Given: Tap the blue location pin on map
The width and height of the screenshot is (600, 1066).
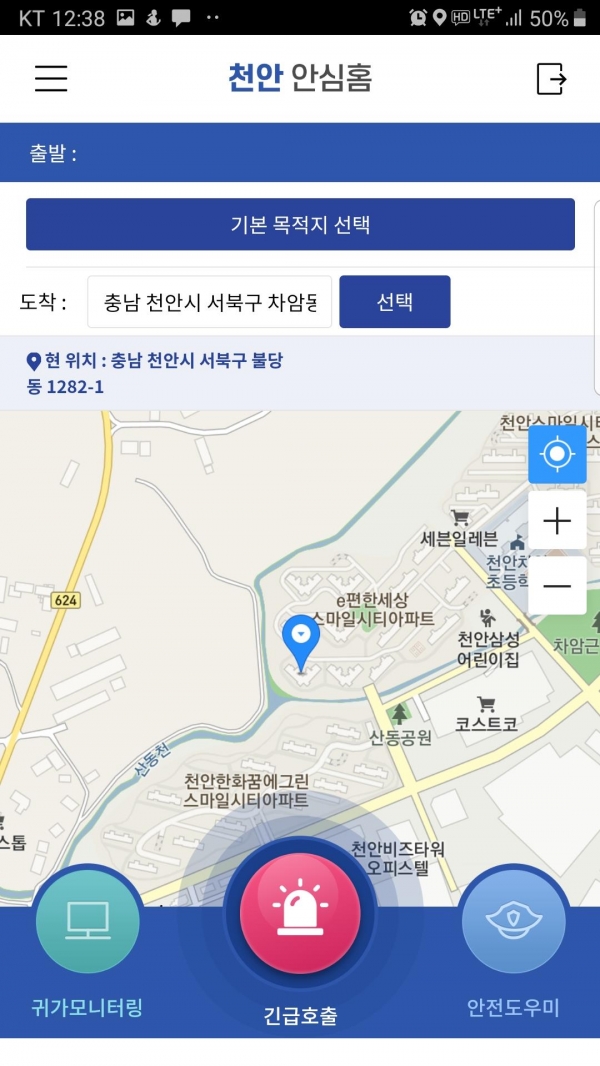Looking at the screenshot, I should tap(301, 642).
